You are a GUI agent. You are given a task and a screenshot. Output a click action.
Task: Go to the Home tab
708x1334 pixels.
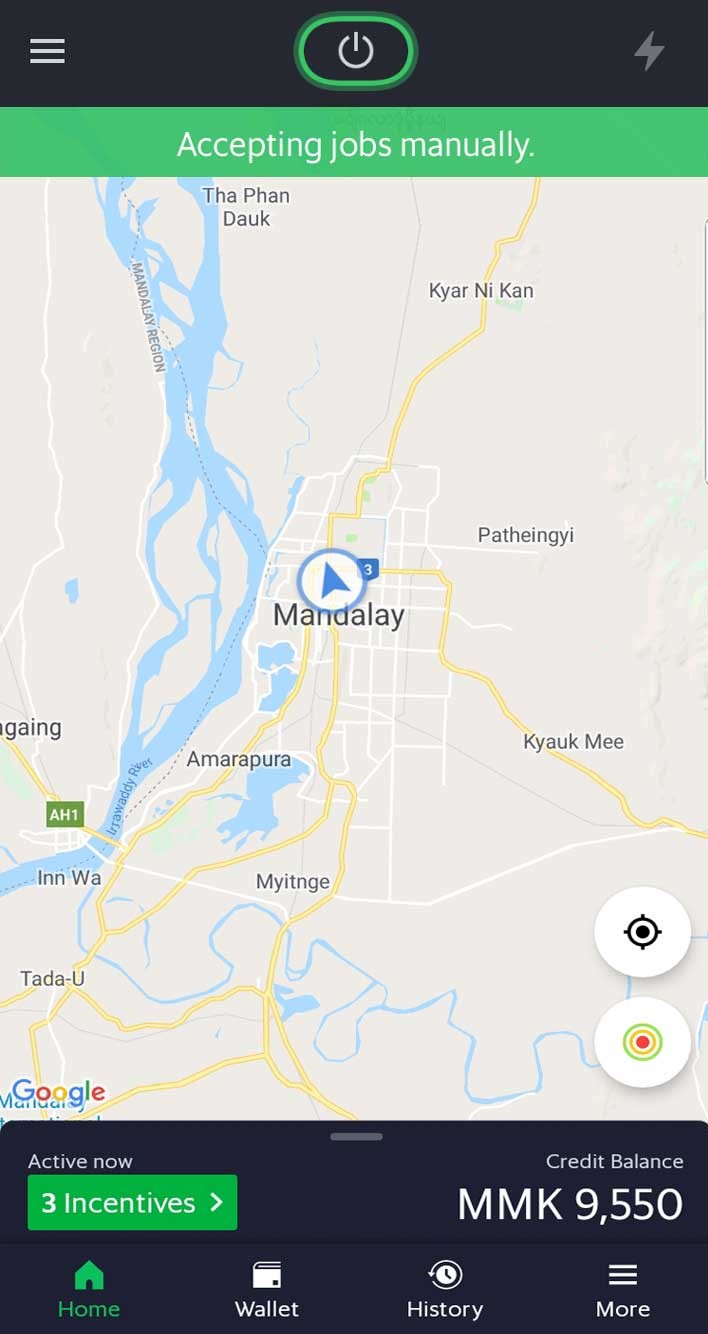(x=88, y=1290)
